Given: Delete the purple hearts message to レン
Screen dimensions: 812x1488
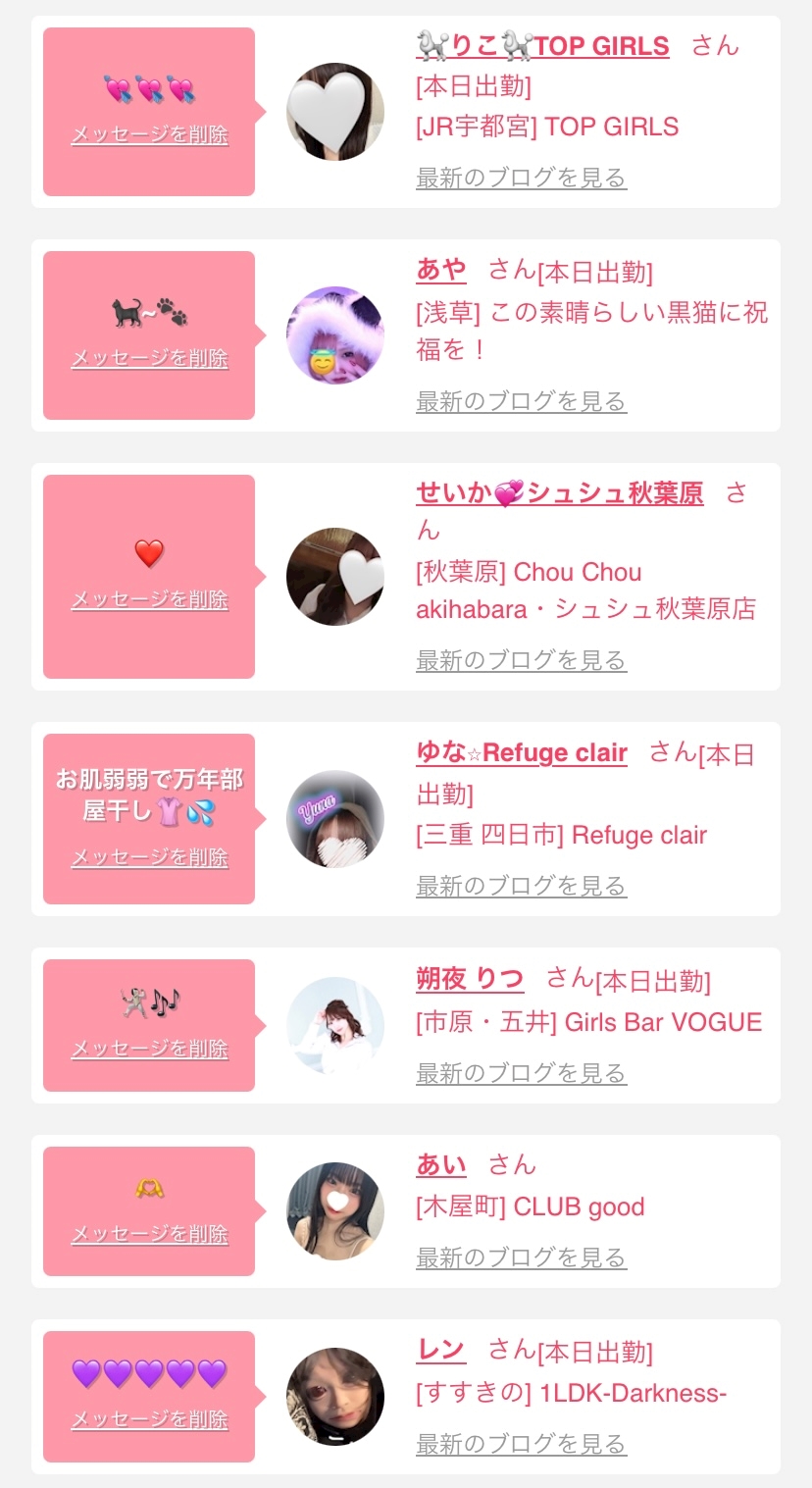Looking at the screenshot, I should (149, 1420).
